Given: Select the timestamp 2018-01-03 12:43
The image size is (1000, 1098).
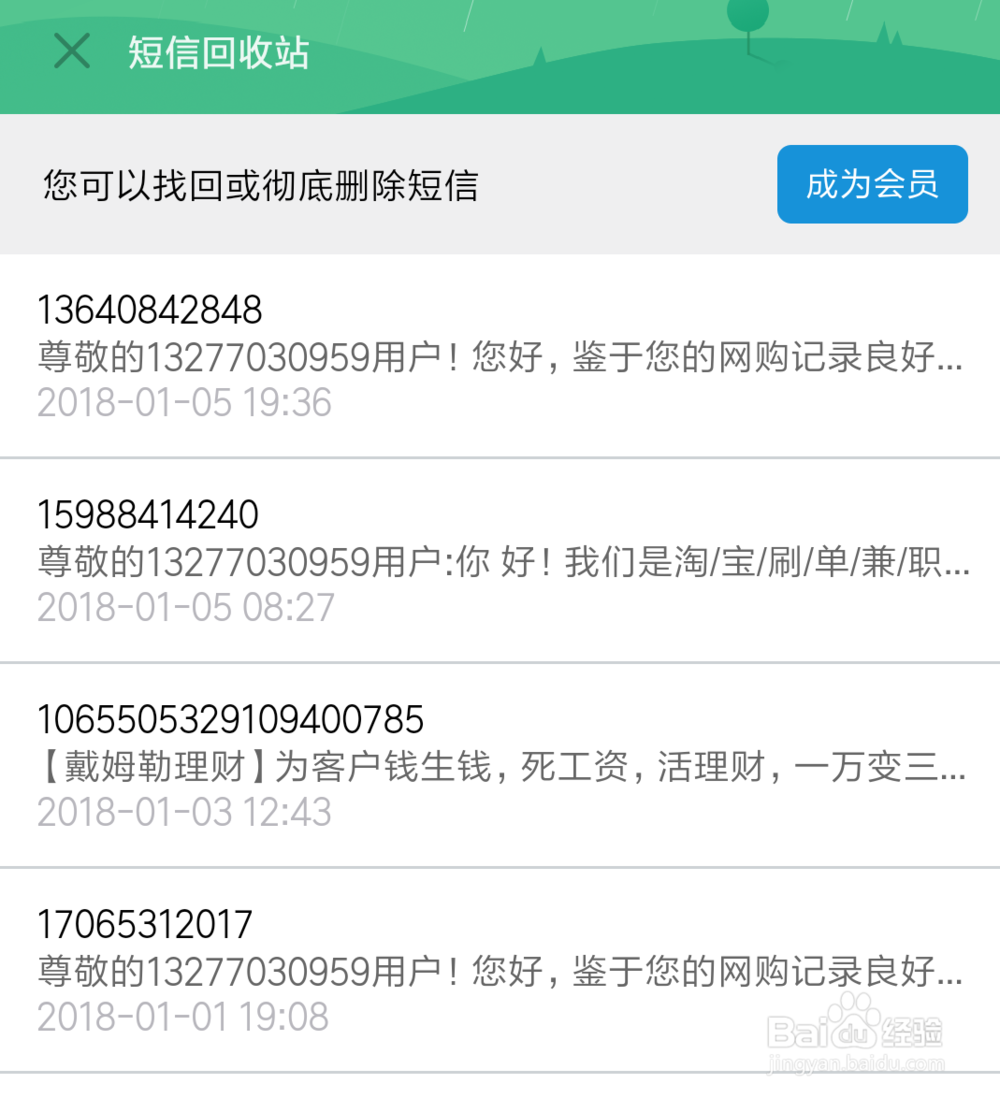Looking at the screenshot, I should click(x=183, y=813).
